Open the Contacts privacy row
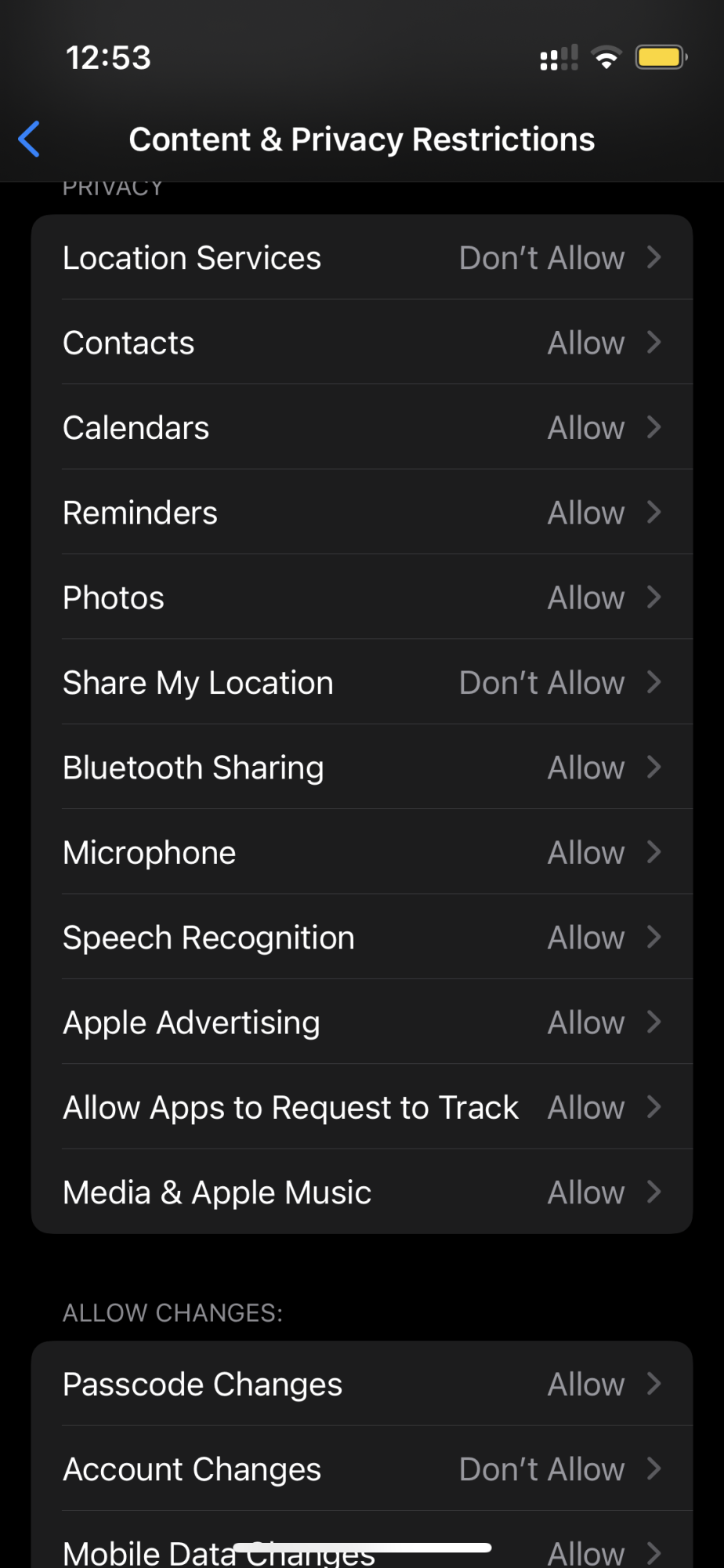Screen dimensions: 724x1568 (x=361, y=343)
